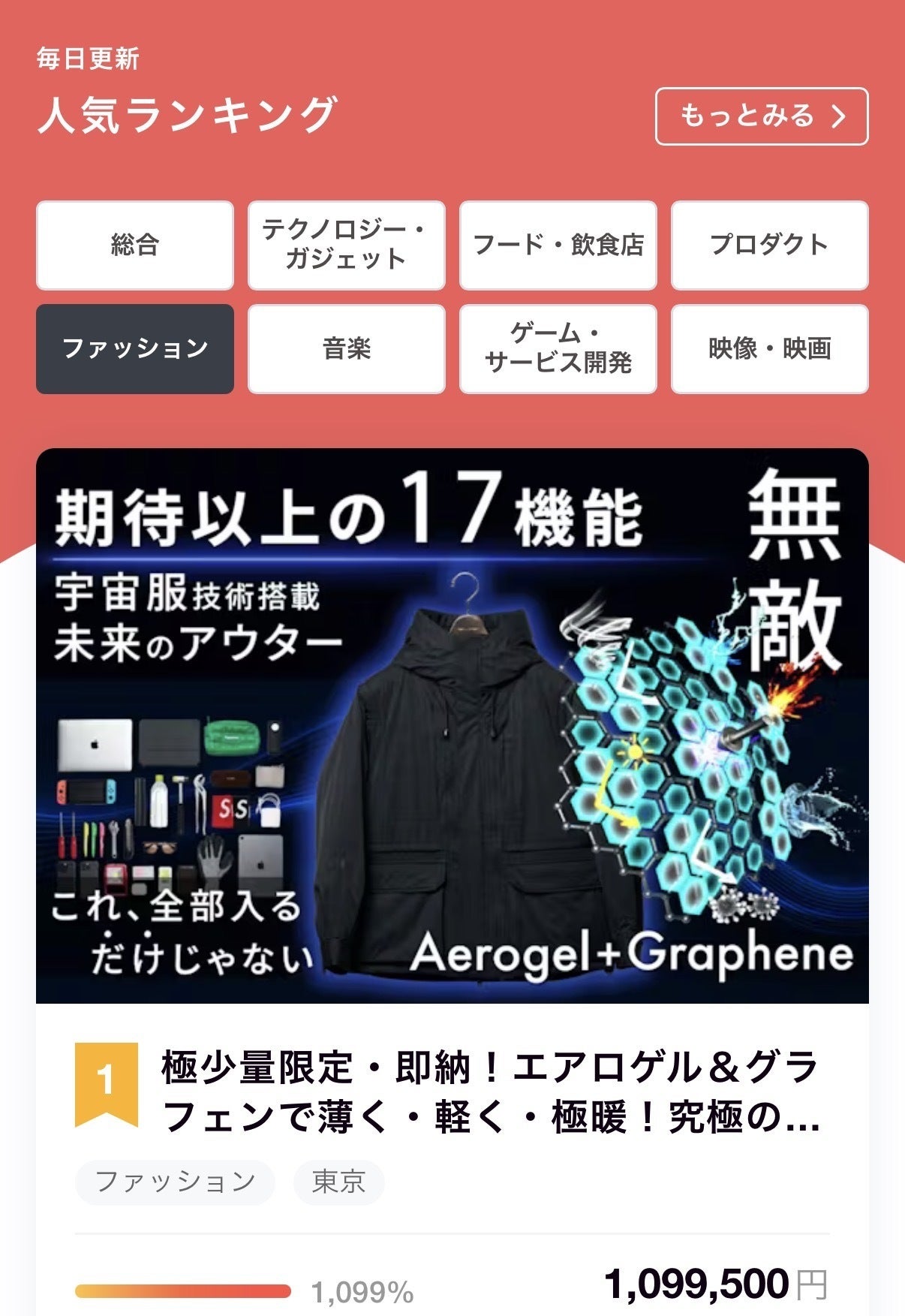Choose the フード・飲食店 category

click(x=558, y=245)
